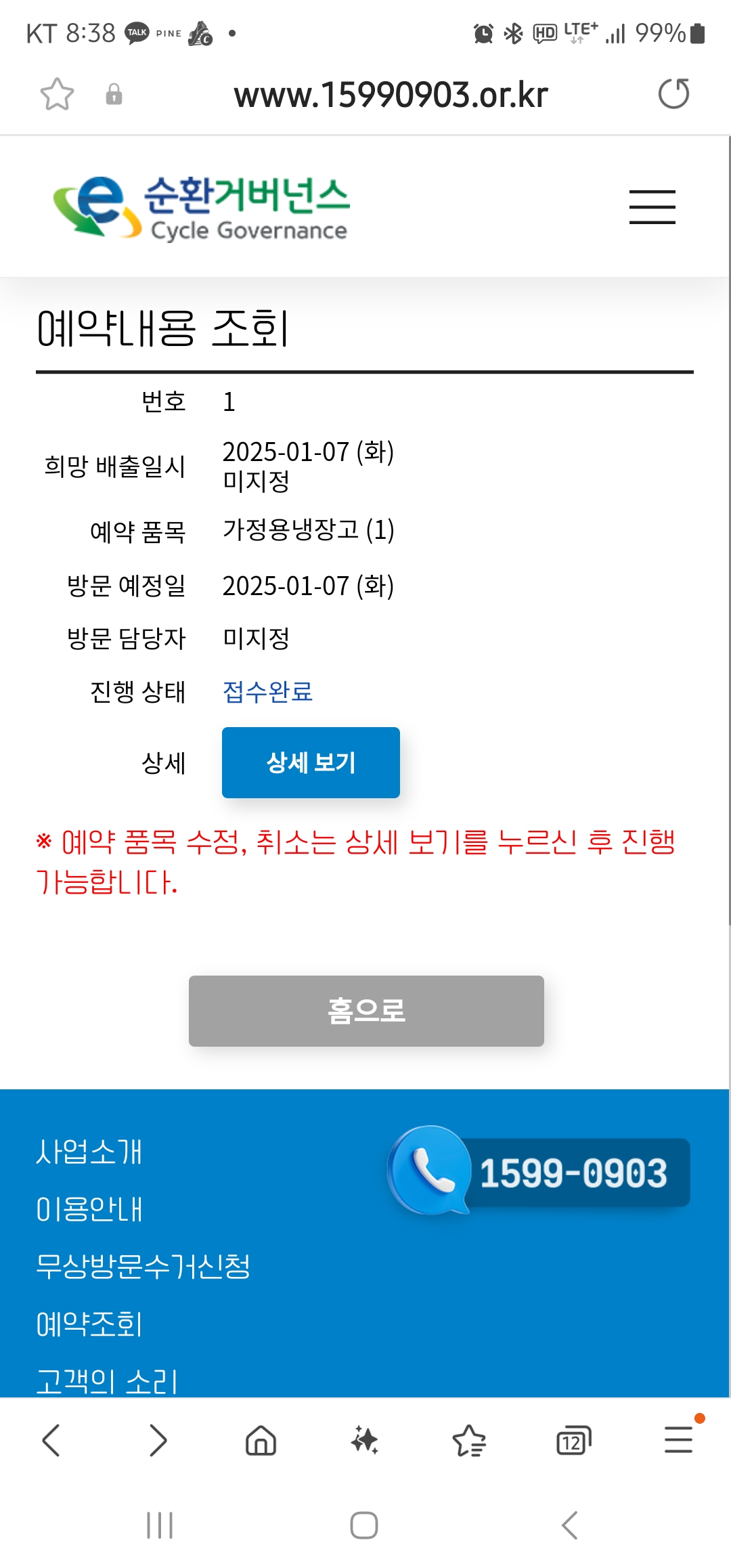Screen dimensions: 731x1568
Task: Open 고객의 소리 footer link
Action: pos(107,1381)
